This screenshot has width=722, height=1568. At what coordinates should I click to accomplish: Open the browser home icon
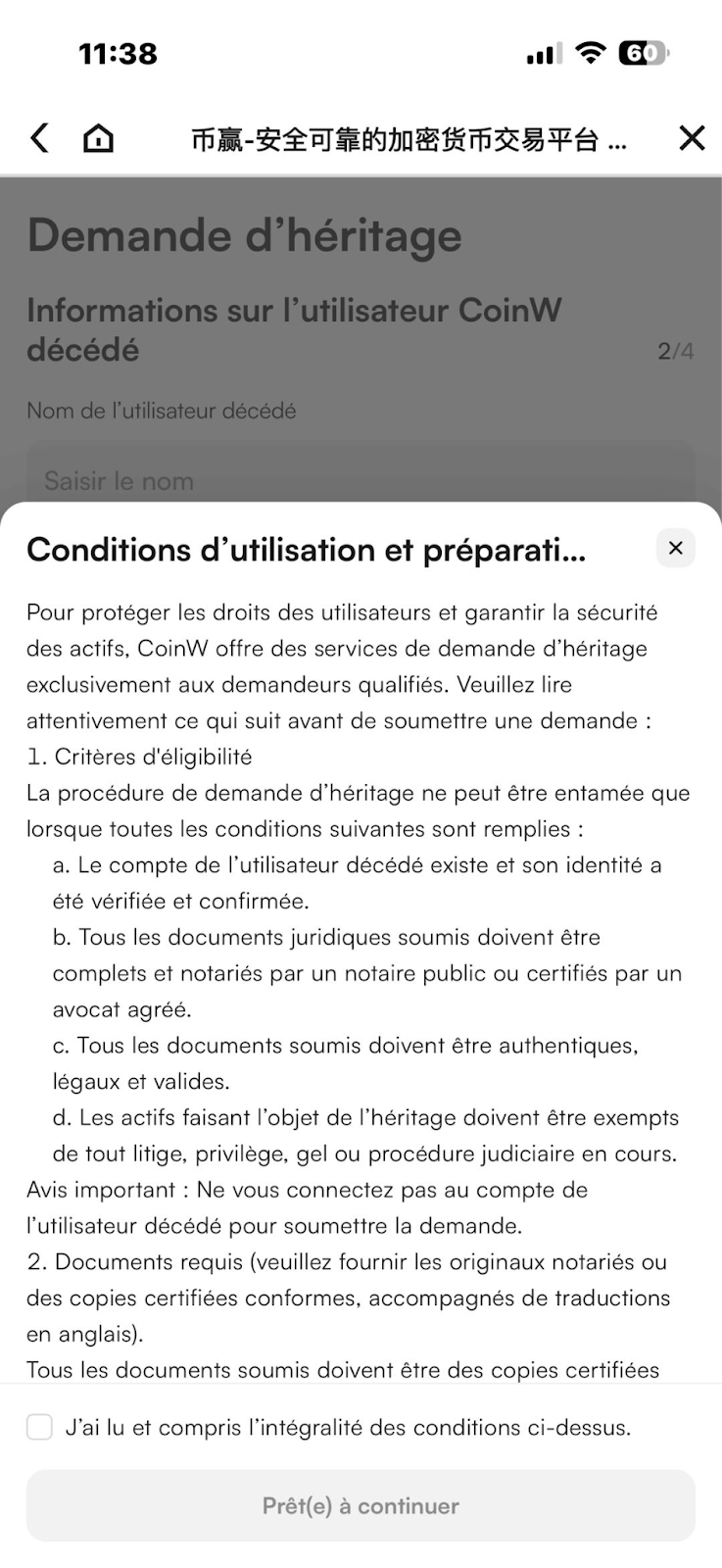pyautogui.click(x=98, y=138)
